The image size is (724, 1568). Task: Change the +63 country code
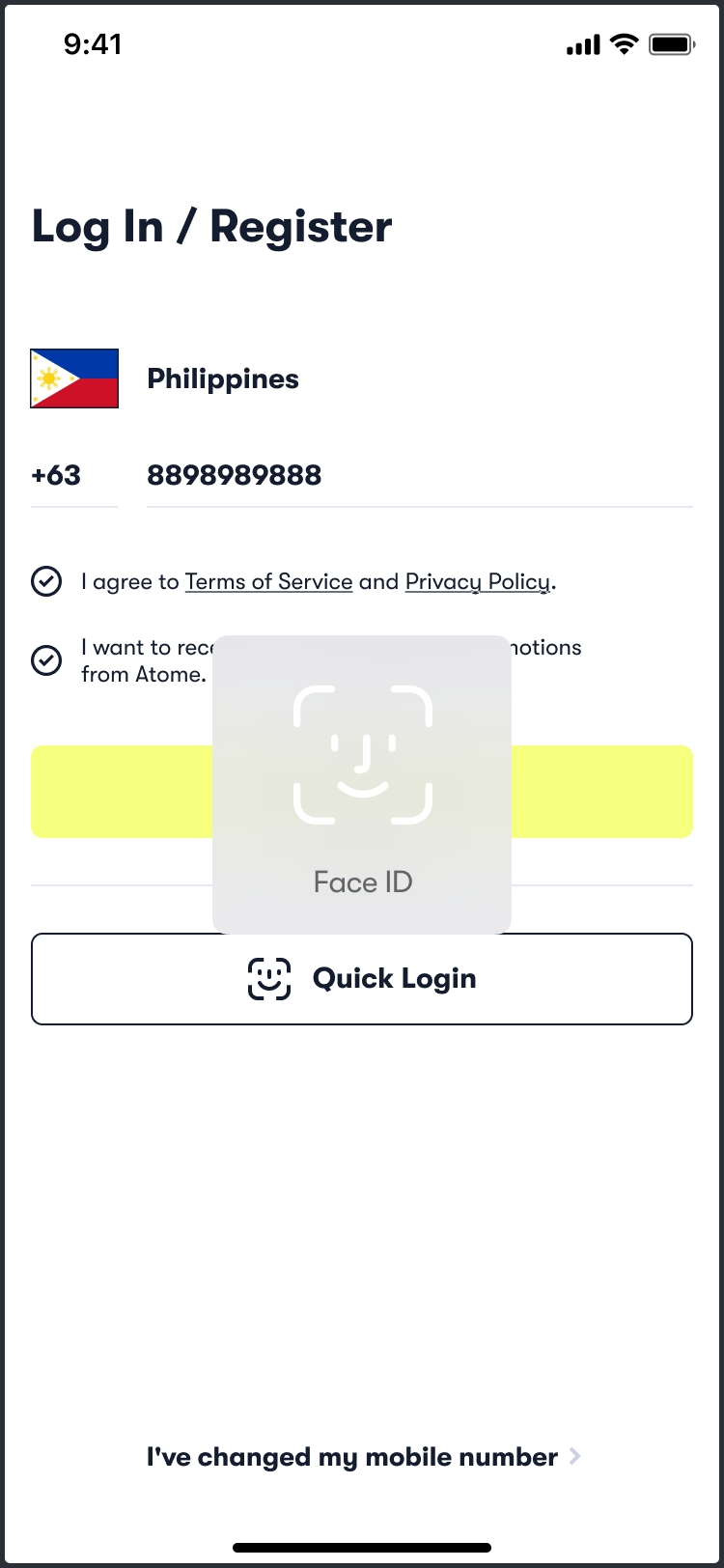[x=58, y=475]
